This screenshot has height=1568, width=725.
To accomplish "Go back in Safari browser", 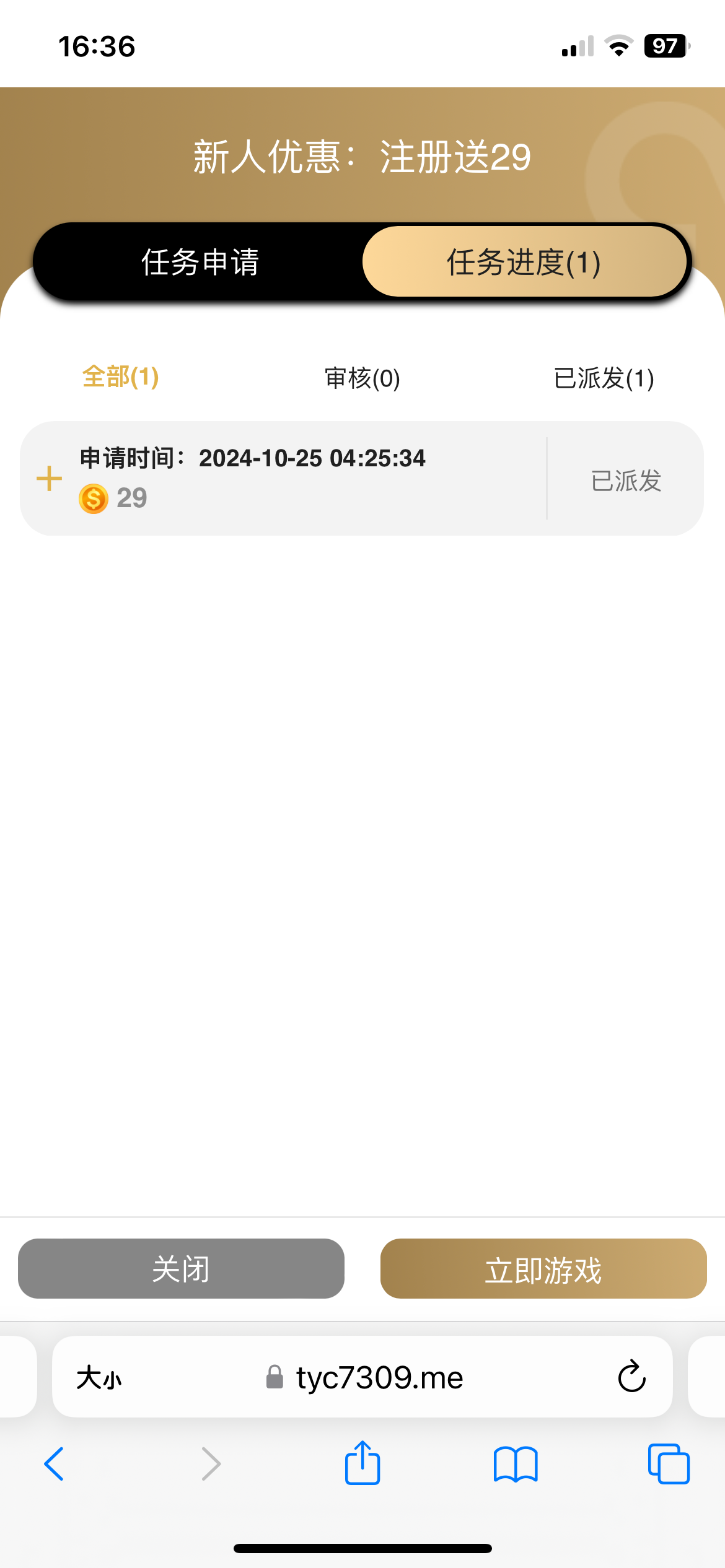I will tap(54, 1464).
